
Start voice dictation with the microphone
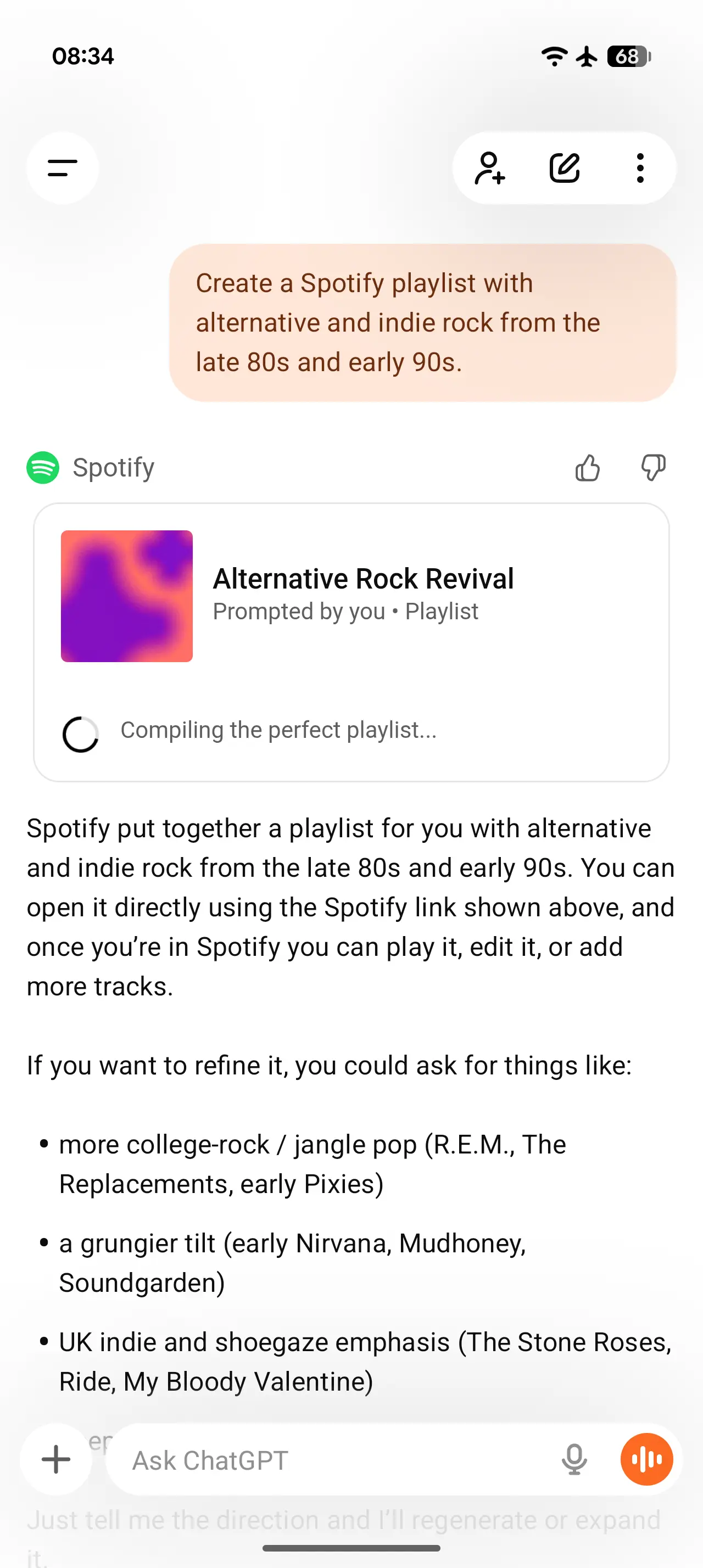point(574,1460)
